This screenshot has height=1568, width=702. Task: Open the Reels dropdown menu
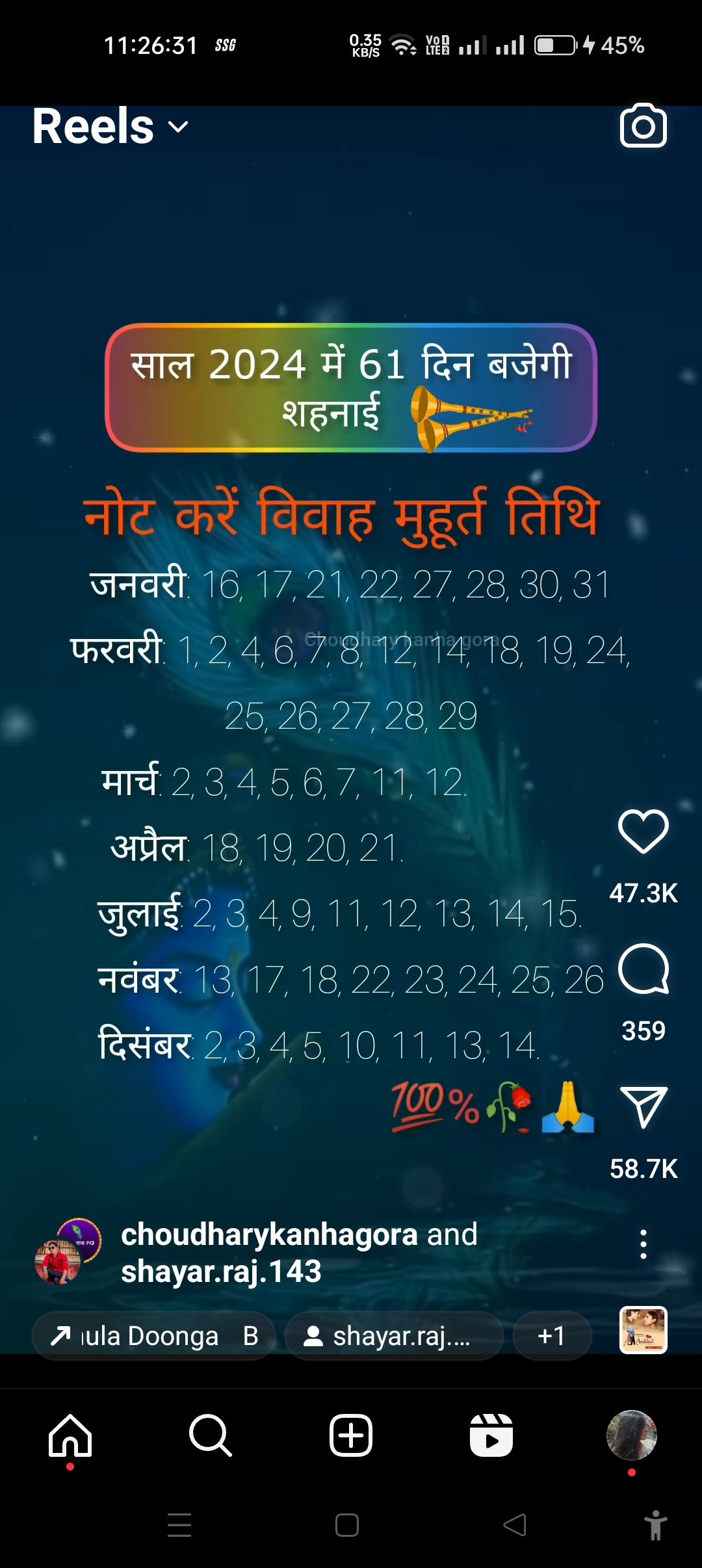coord(111,127)
